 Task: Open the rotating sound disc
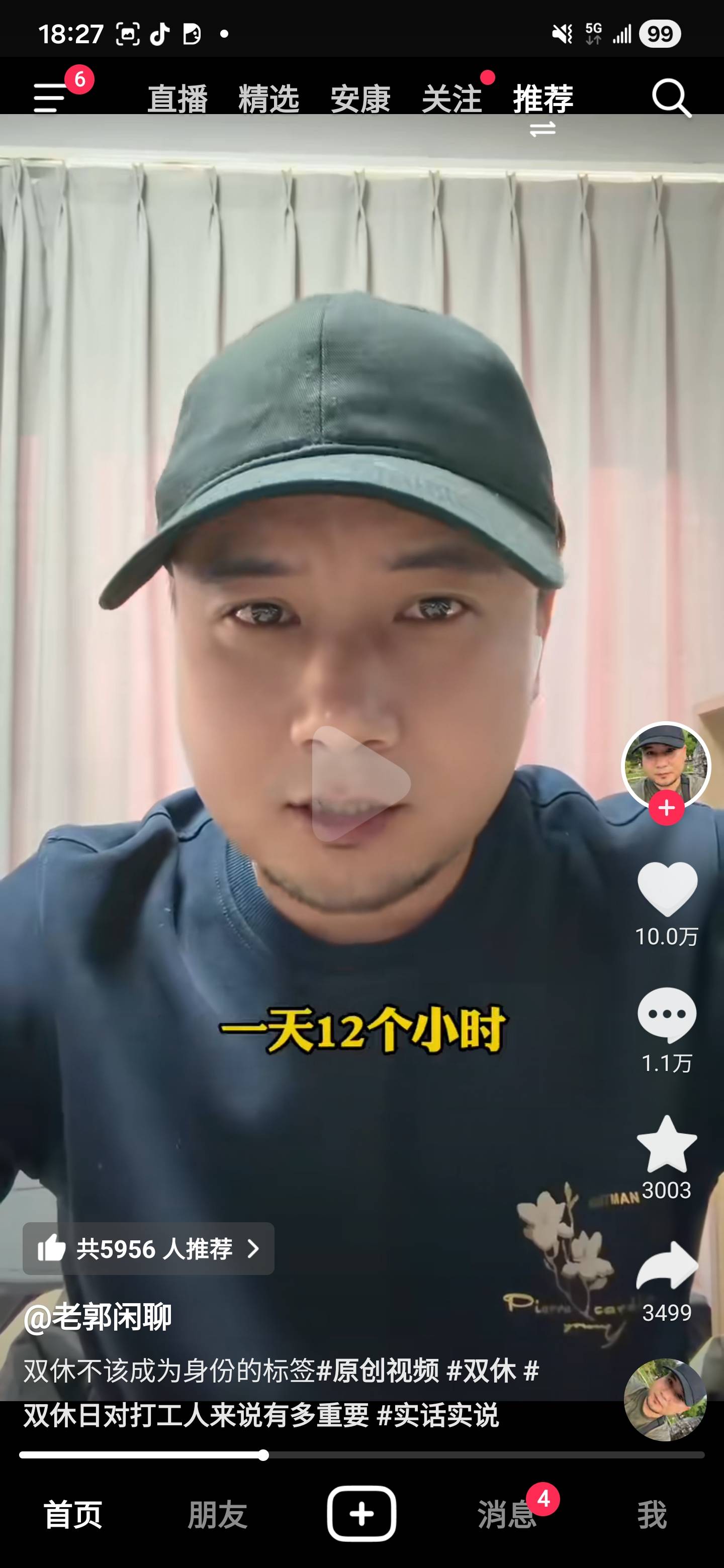click(x=665, y=1400)
